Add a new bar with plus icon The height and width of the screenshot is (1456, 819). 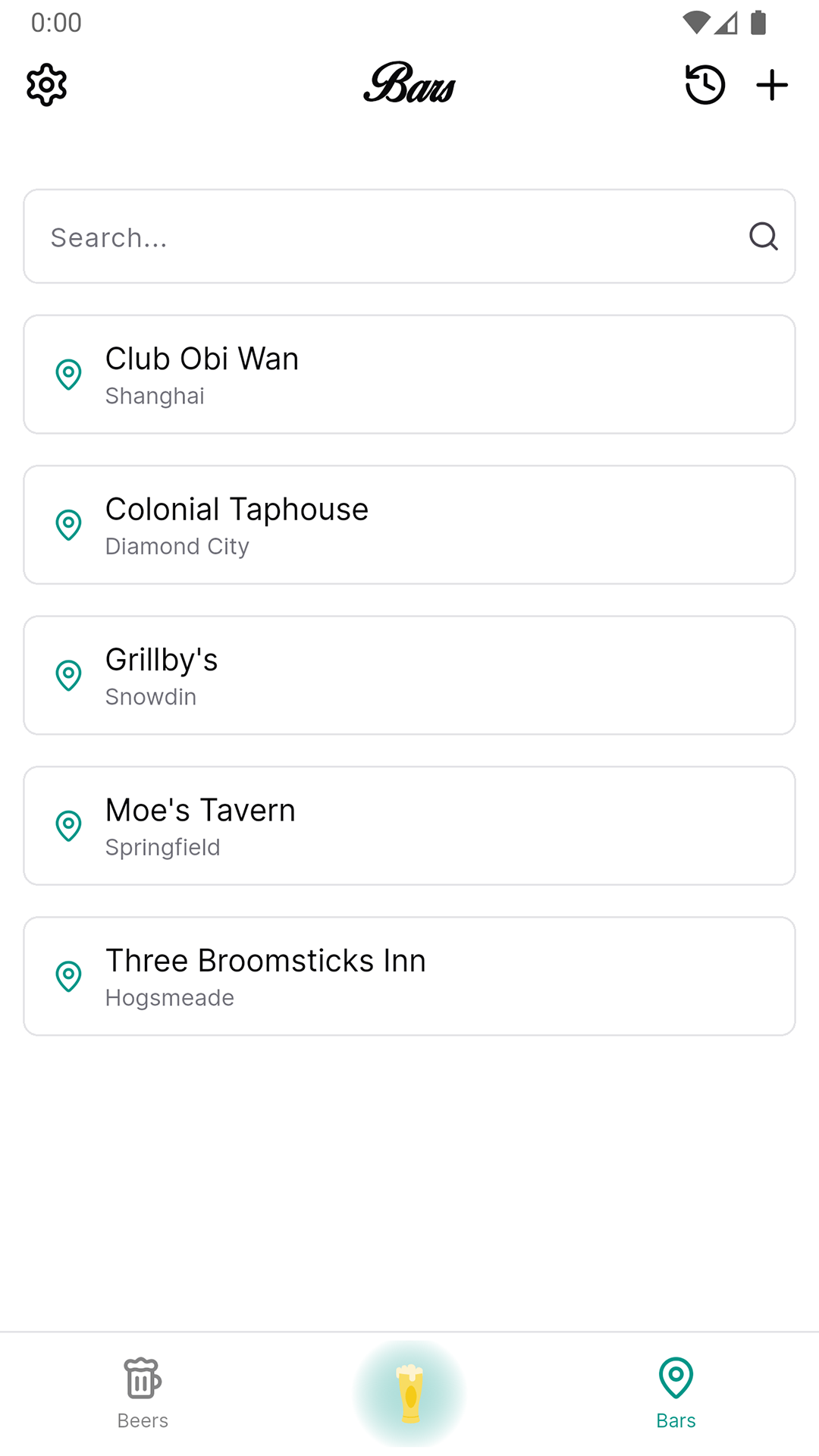tap(772, 85)
